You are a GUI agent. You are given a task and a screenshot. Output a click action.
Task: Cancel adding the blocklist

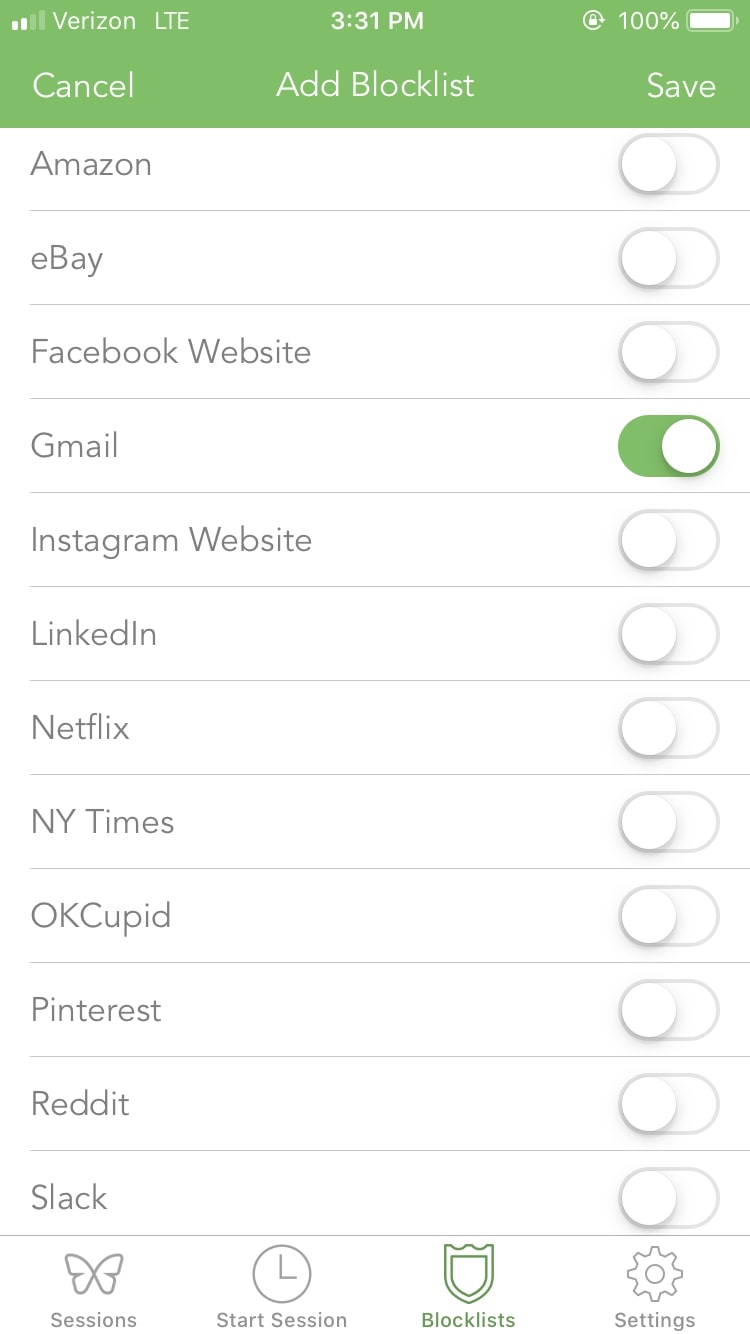83,86
